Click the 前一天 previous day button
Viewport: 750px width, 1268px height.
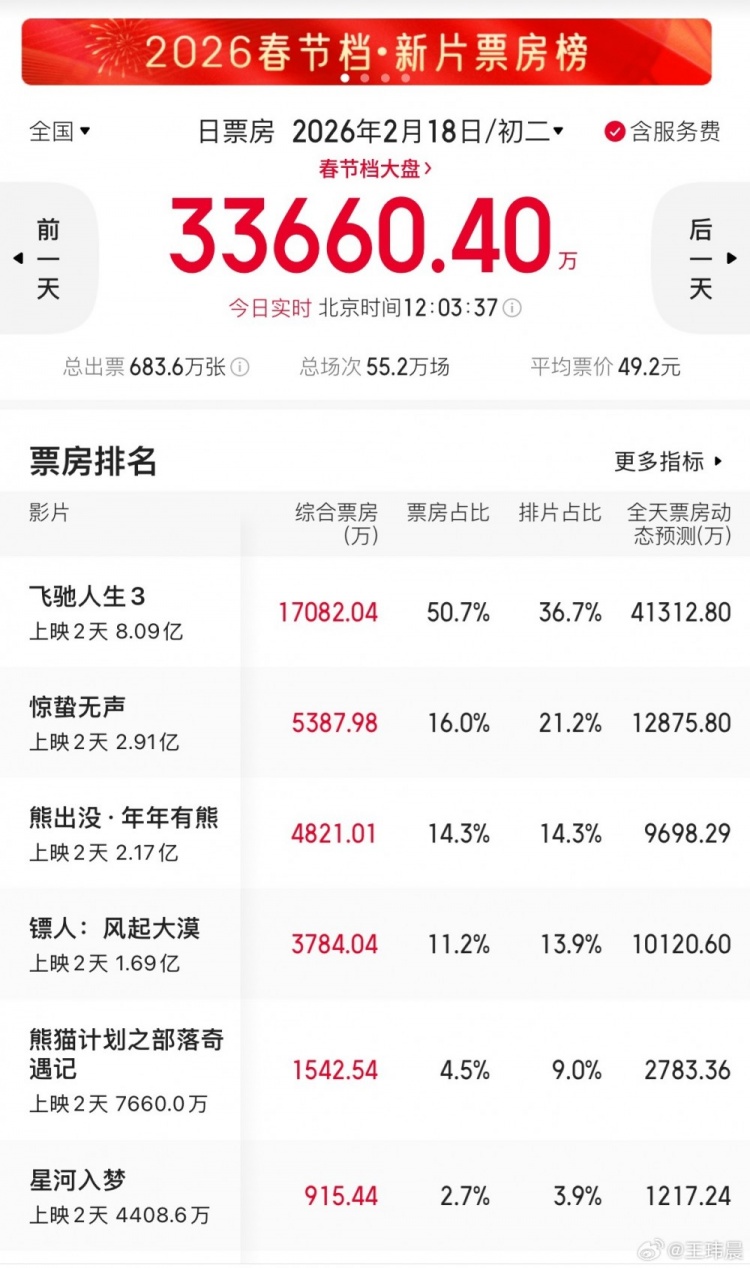pos(50,258)
